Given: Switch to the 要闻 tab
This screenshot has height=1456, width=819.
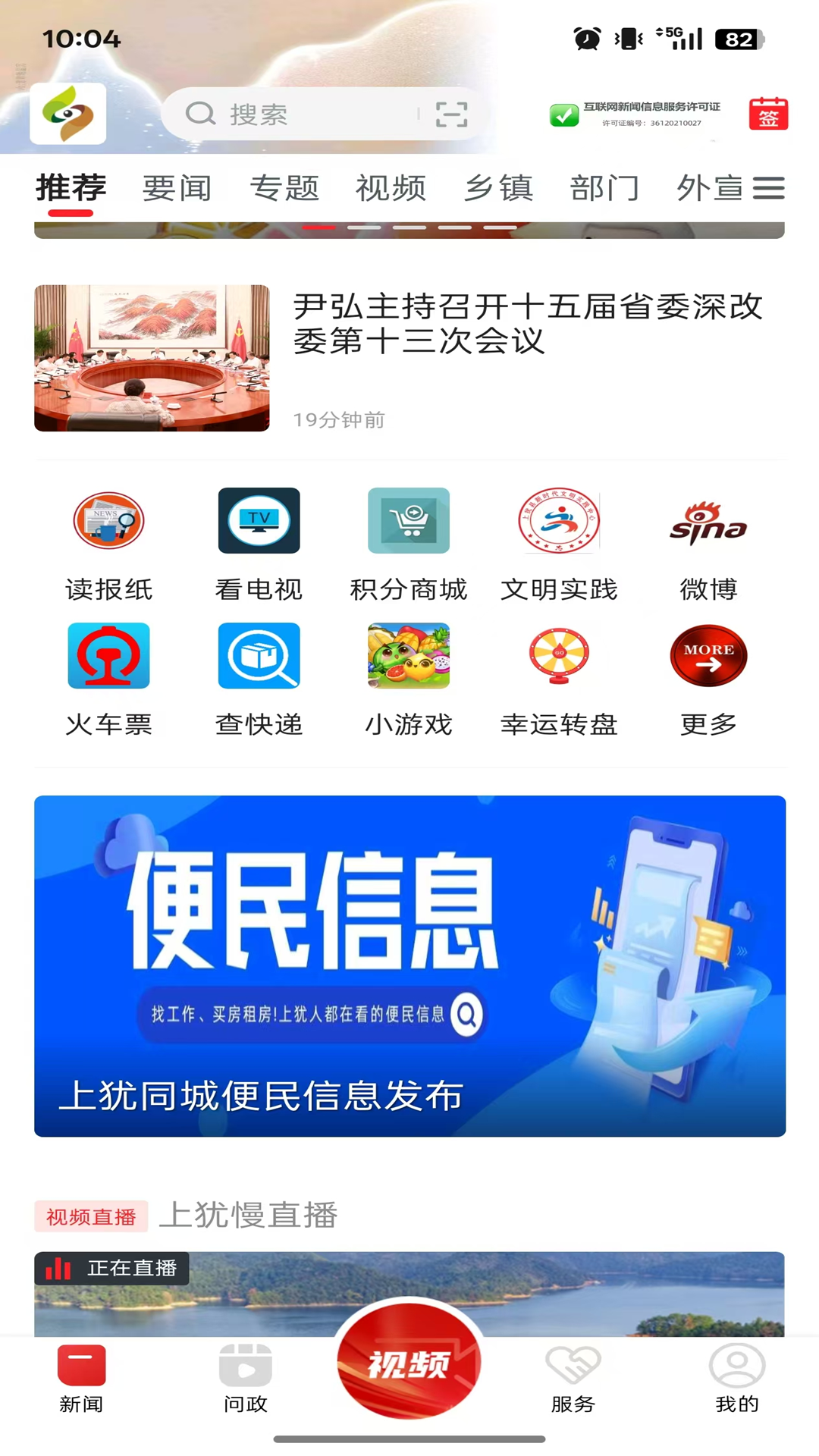Looking at the screenshot, I should click(x=177, y=189).
